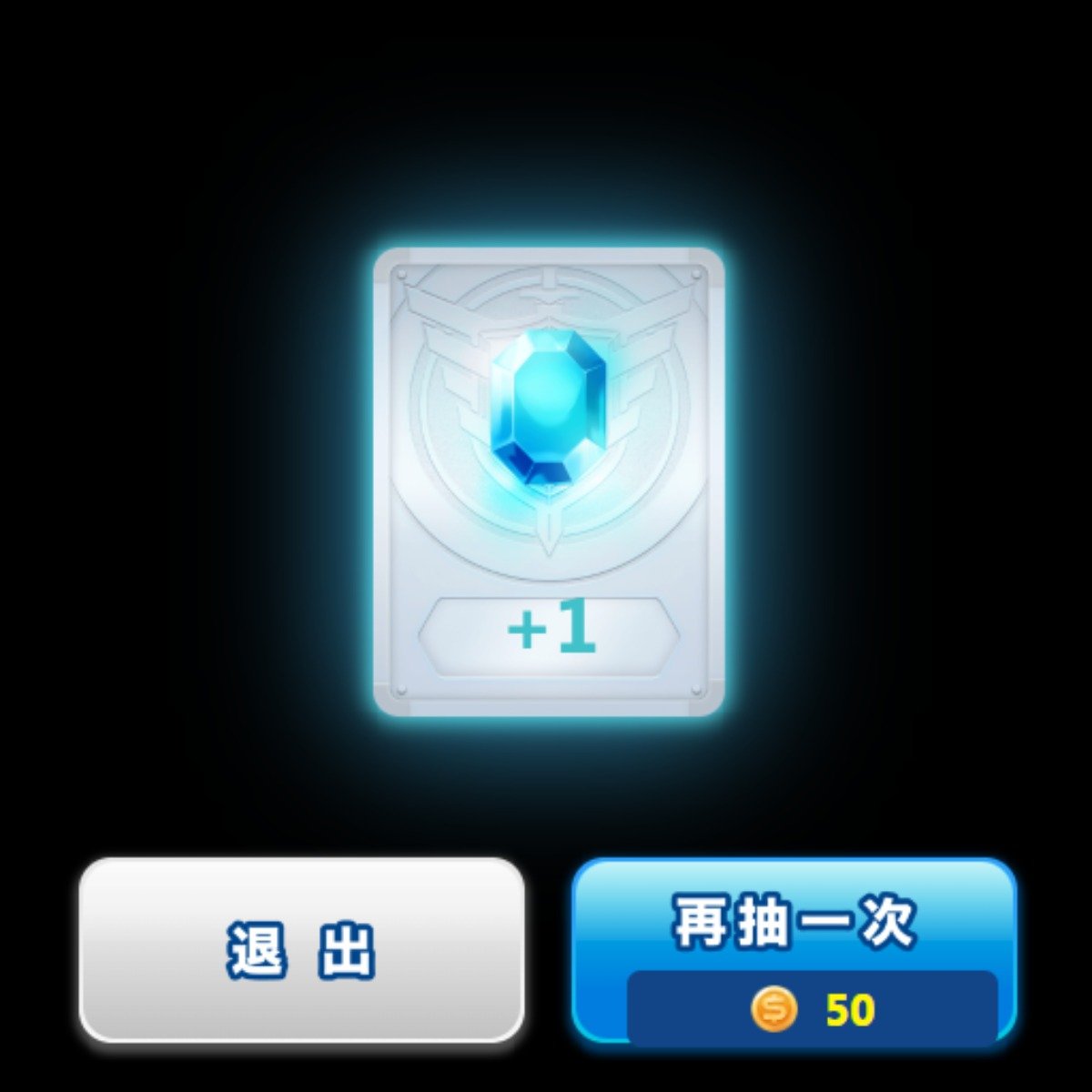Screen dimensions: 1092x1092
Task: Tap the 退出 button to exit
Action: pos(301,949)
